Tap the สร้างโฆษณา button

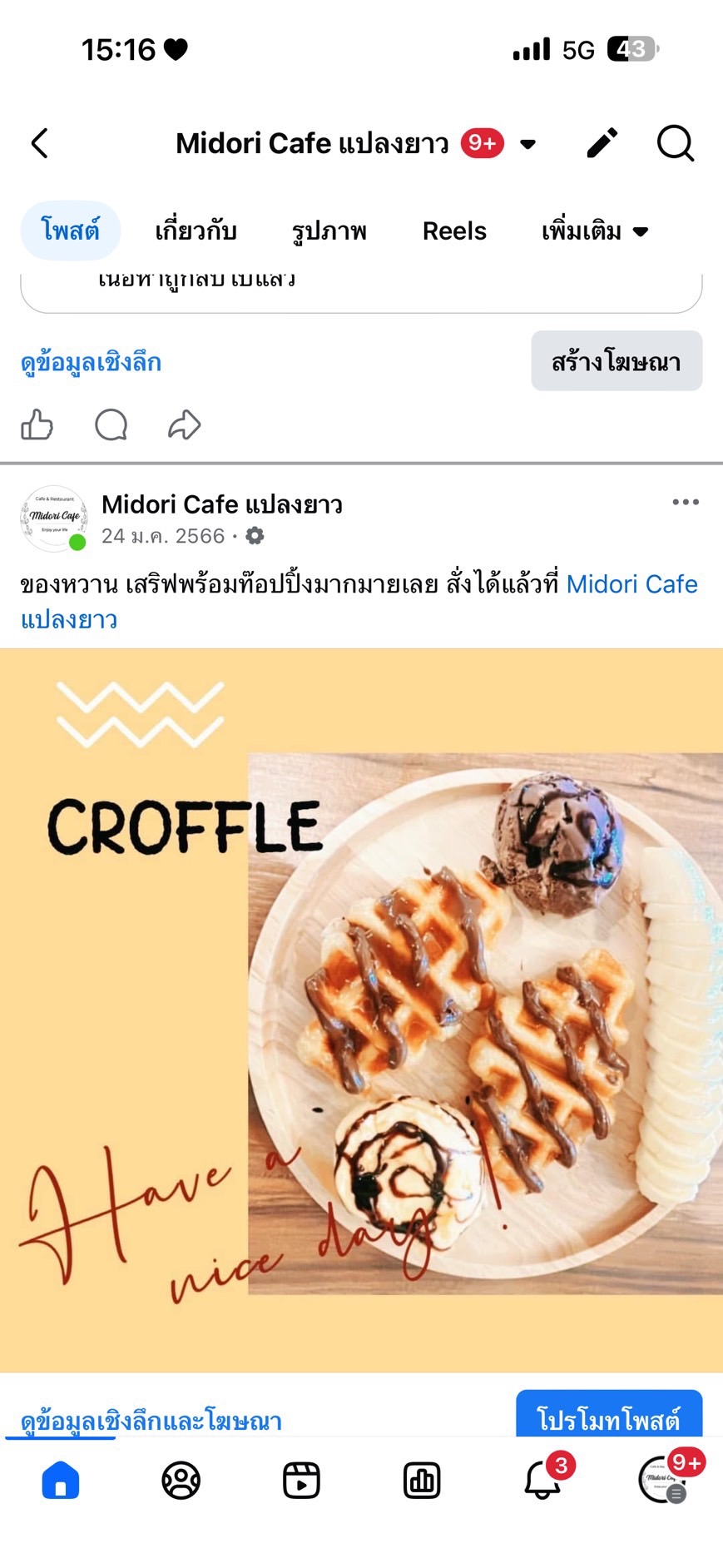pos(617,361)
